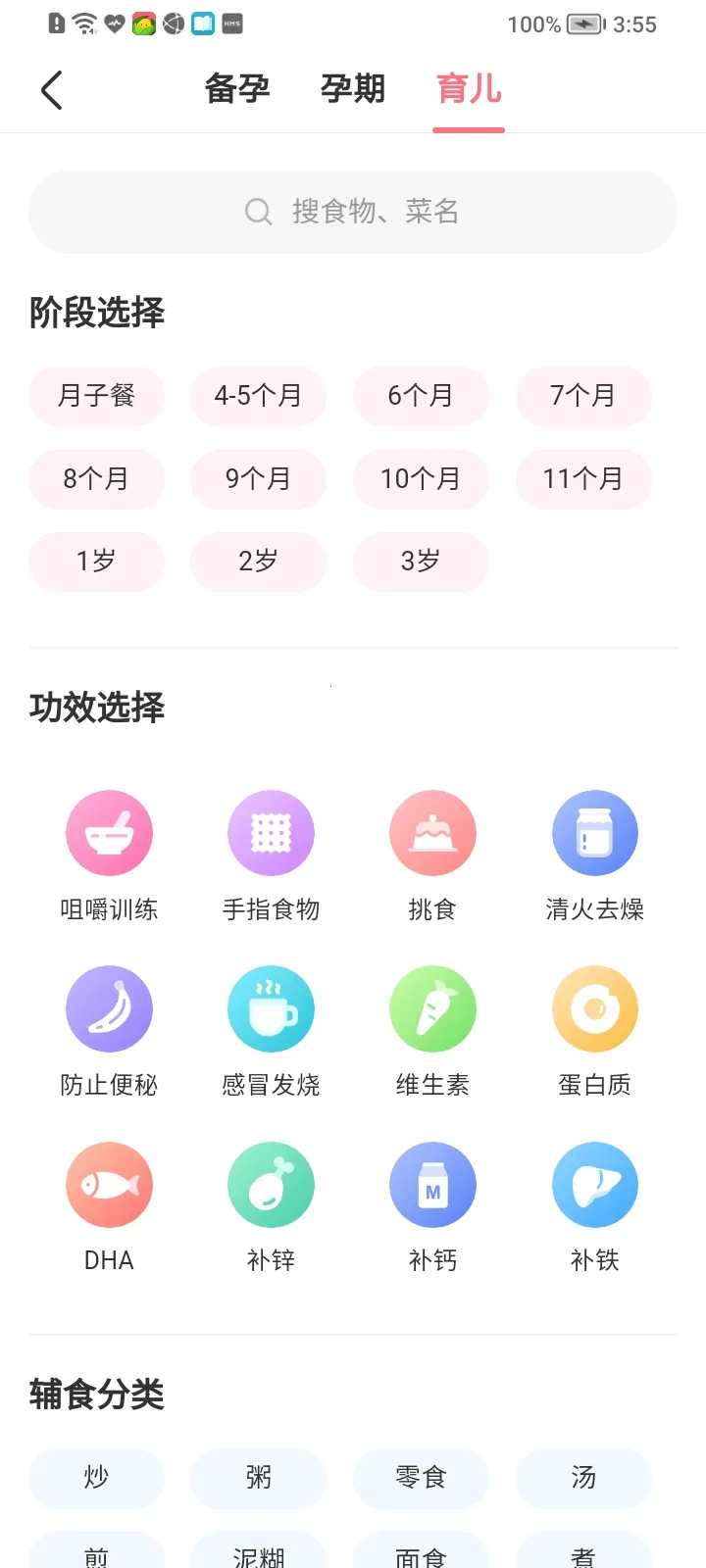Viewport: 706px width, 1568px height.
Task: Select the 补锌 drumstick icon
Action: click(271, 1184)
